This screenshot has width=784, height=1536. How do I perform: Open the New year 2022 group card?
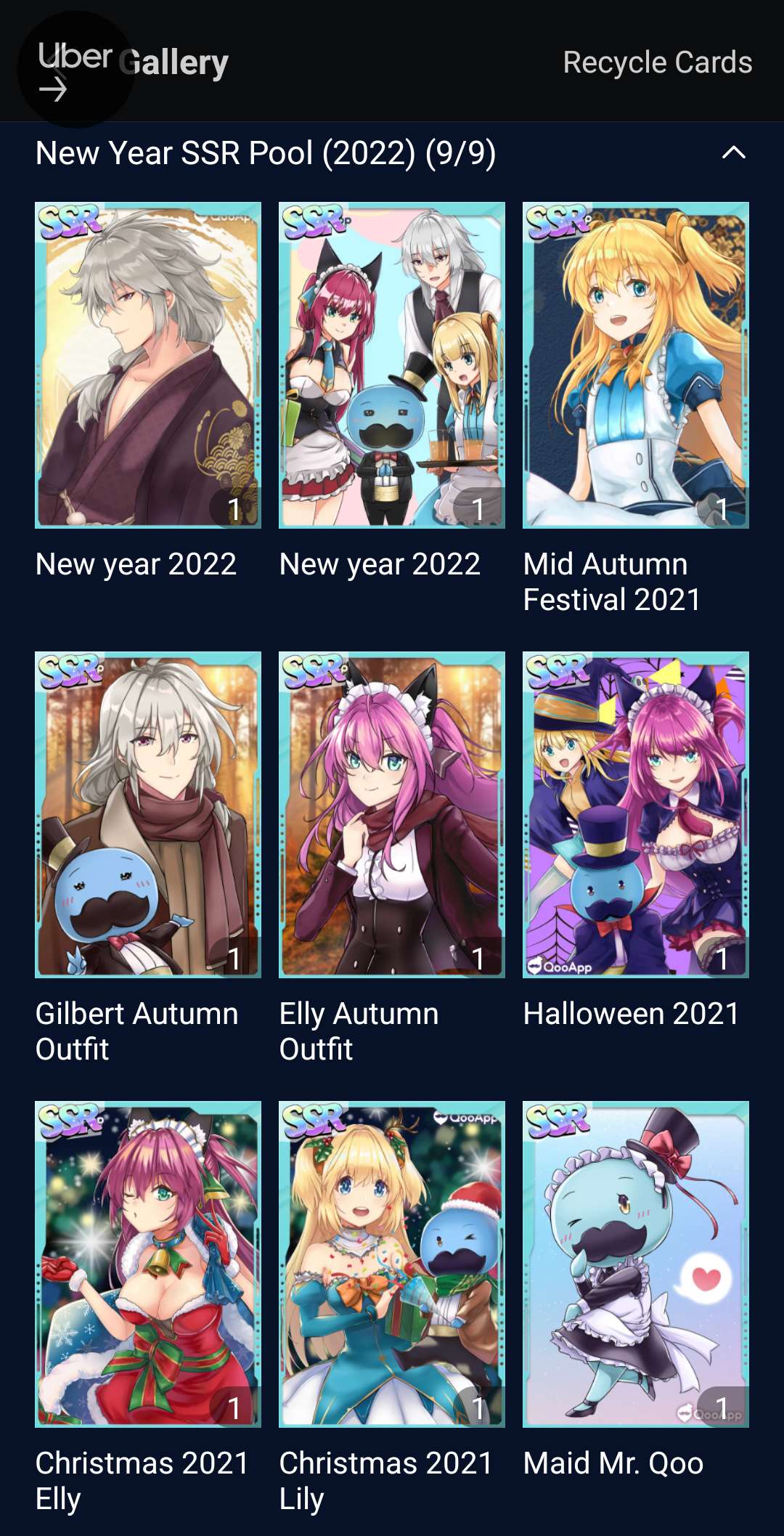point(392,365)
